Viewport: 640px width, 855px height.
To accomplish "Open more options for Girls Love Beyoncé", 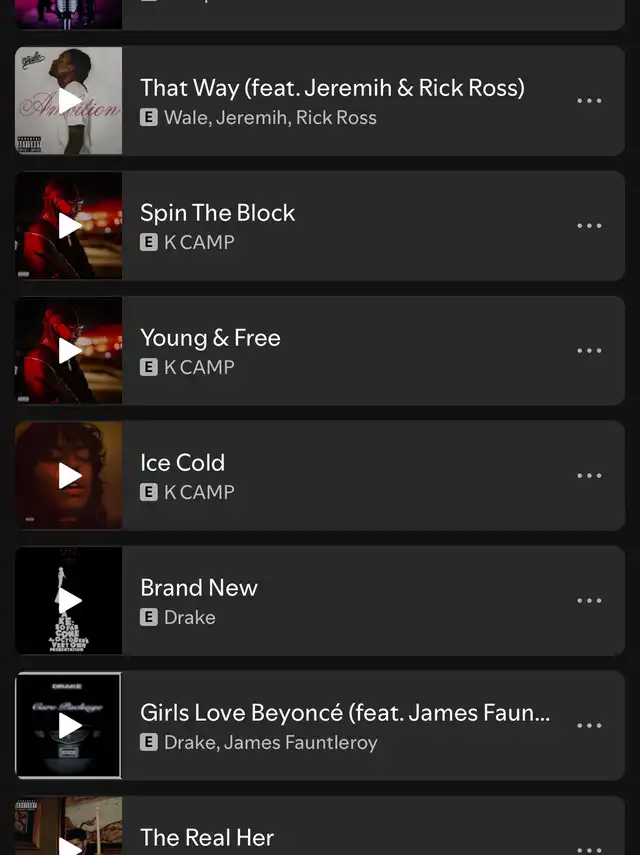I will click(589, 726).
